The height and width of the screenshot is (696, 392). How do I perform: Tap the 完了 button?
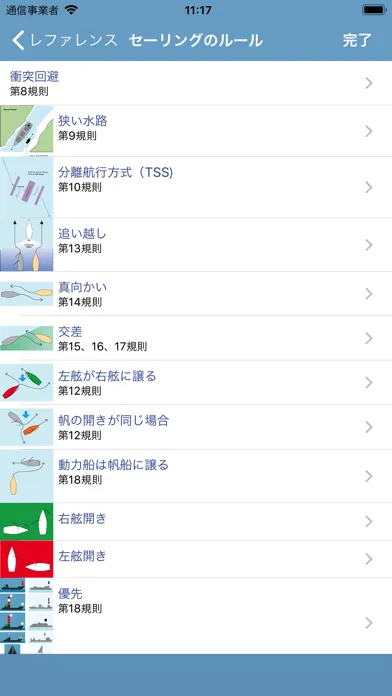[x=356, y=40]
